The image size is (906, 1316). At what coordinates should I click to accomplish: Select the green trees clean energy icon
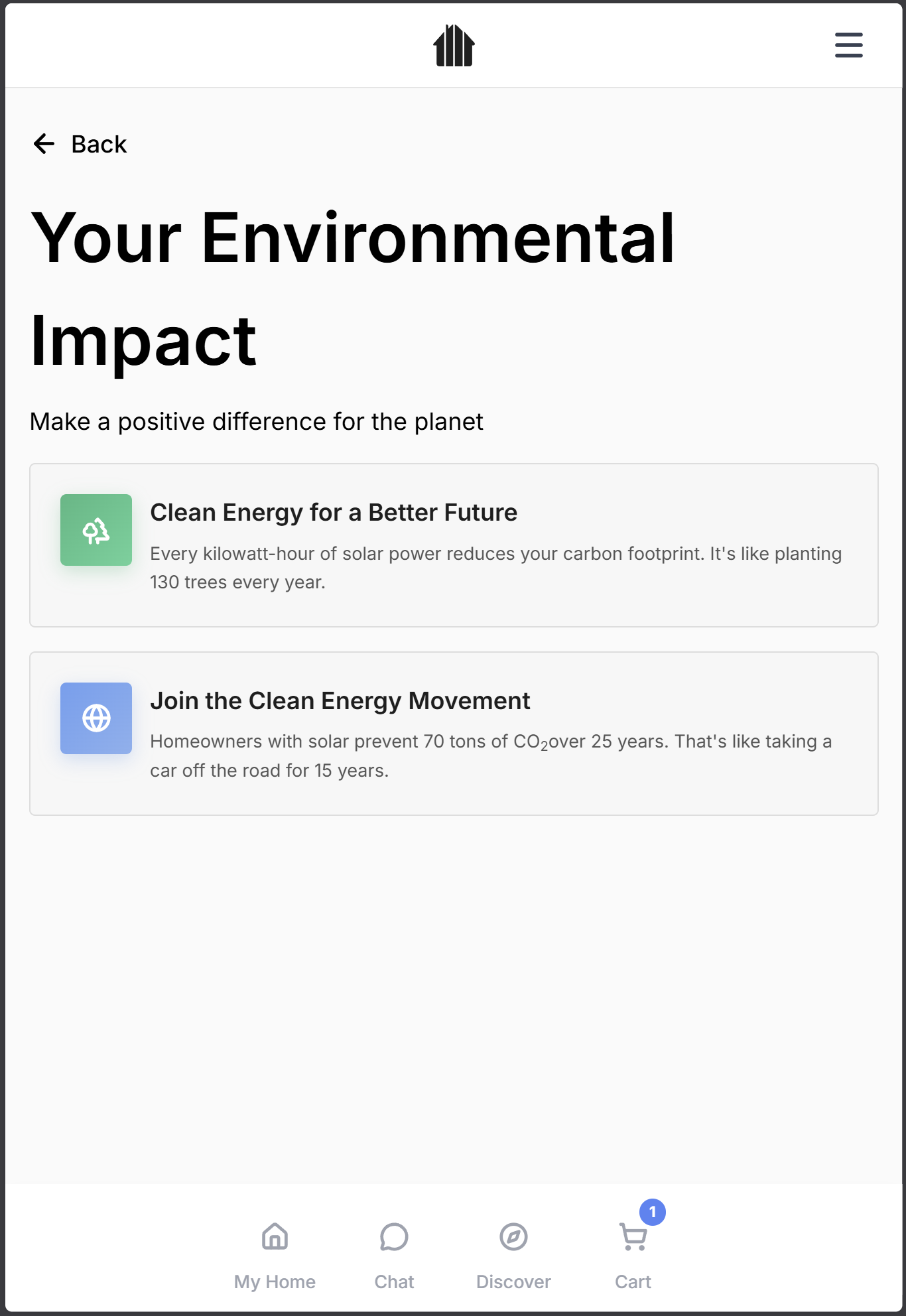[96, 530]
